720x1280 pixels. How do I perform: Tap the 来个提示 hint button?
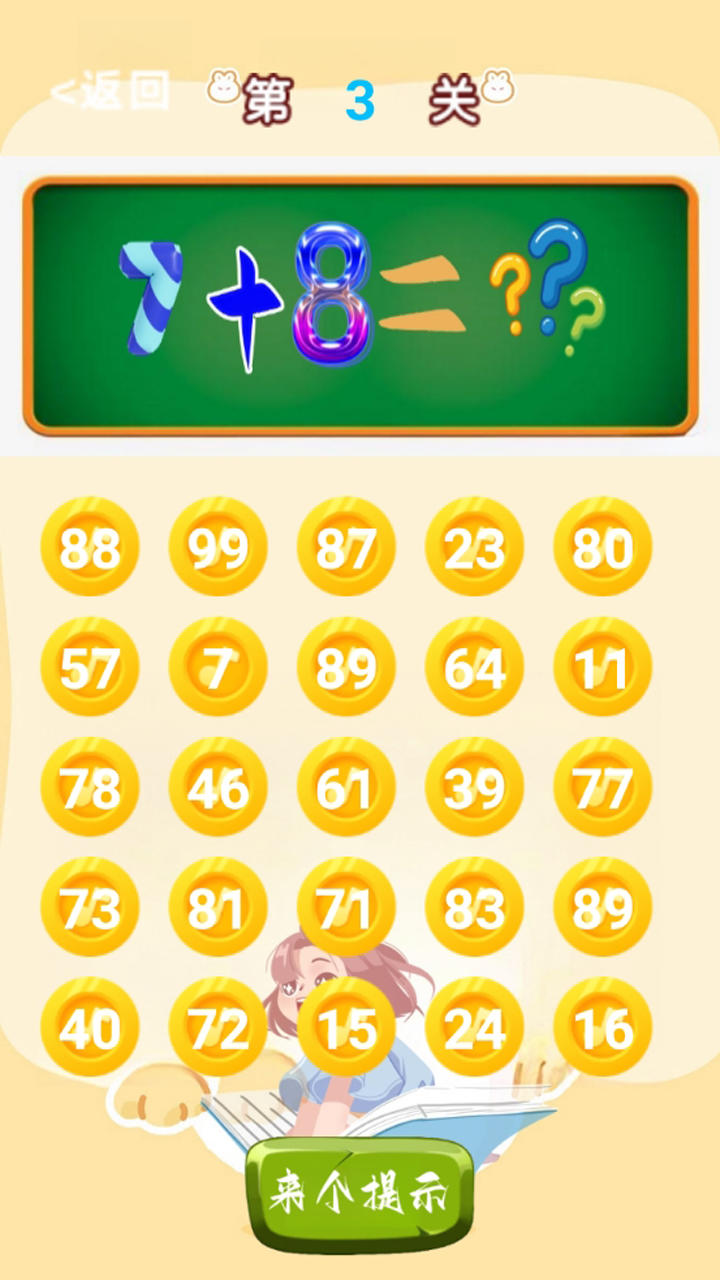pos(359,1193)
